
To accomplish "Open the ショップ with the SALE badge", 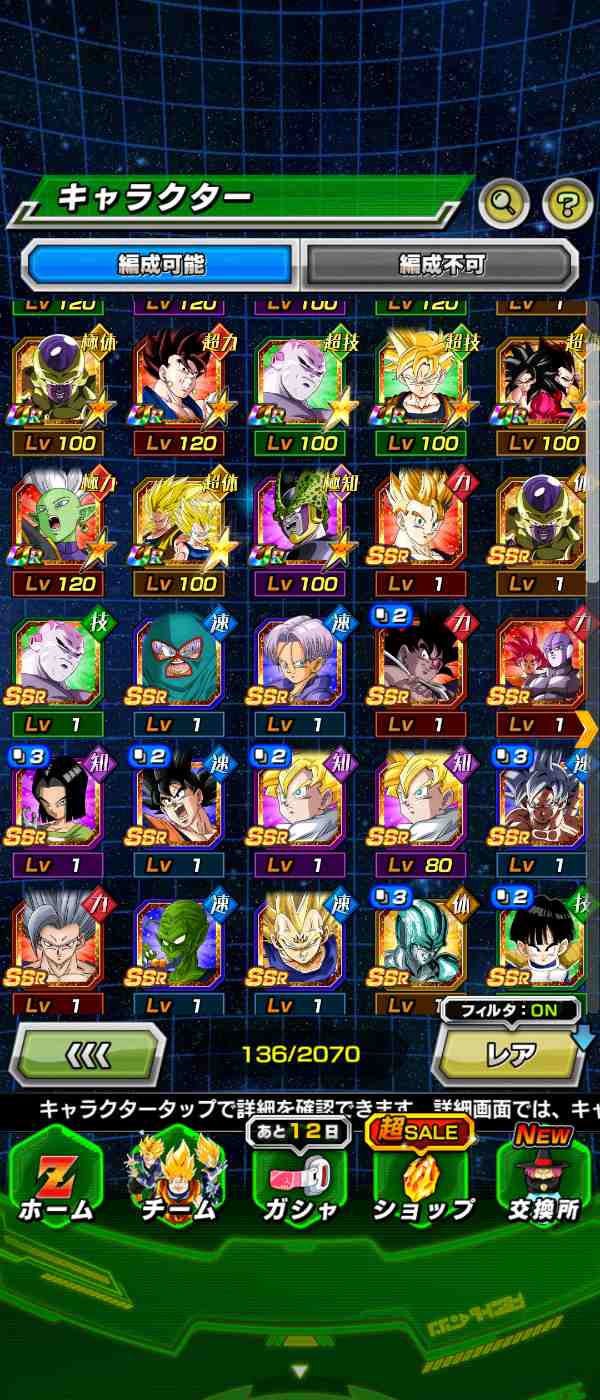I will pos(422,1180).
